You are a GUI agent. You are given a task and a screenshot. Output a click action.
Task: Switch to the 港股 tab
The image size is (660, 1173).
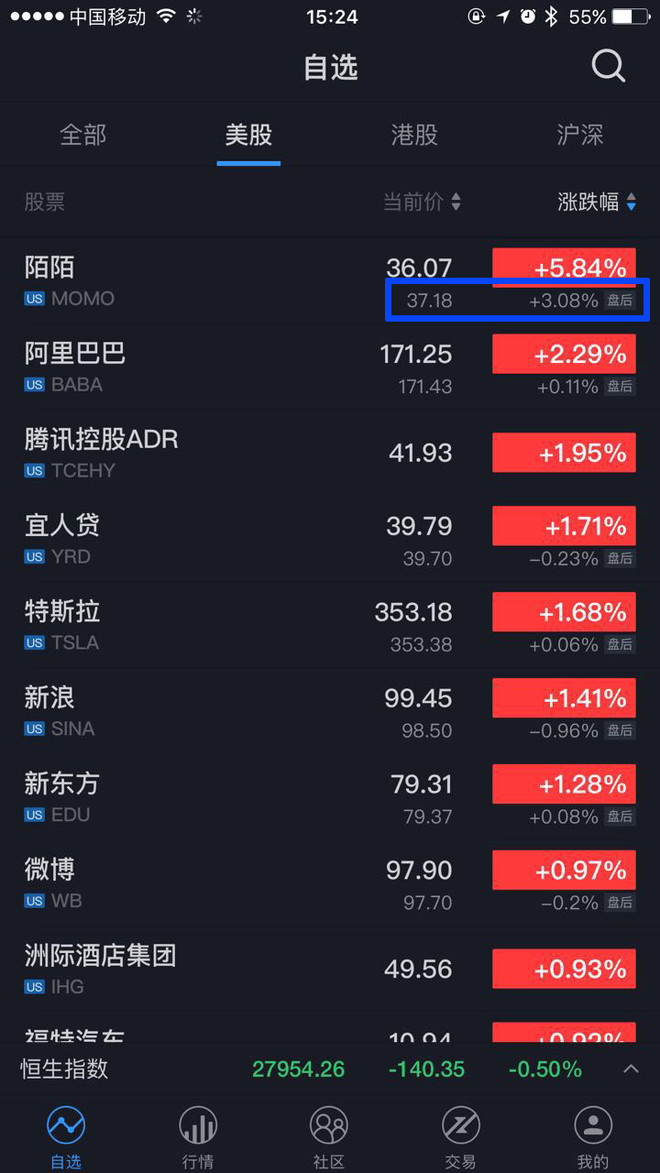point(414,135)
